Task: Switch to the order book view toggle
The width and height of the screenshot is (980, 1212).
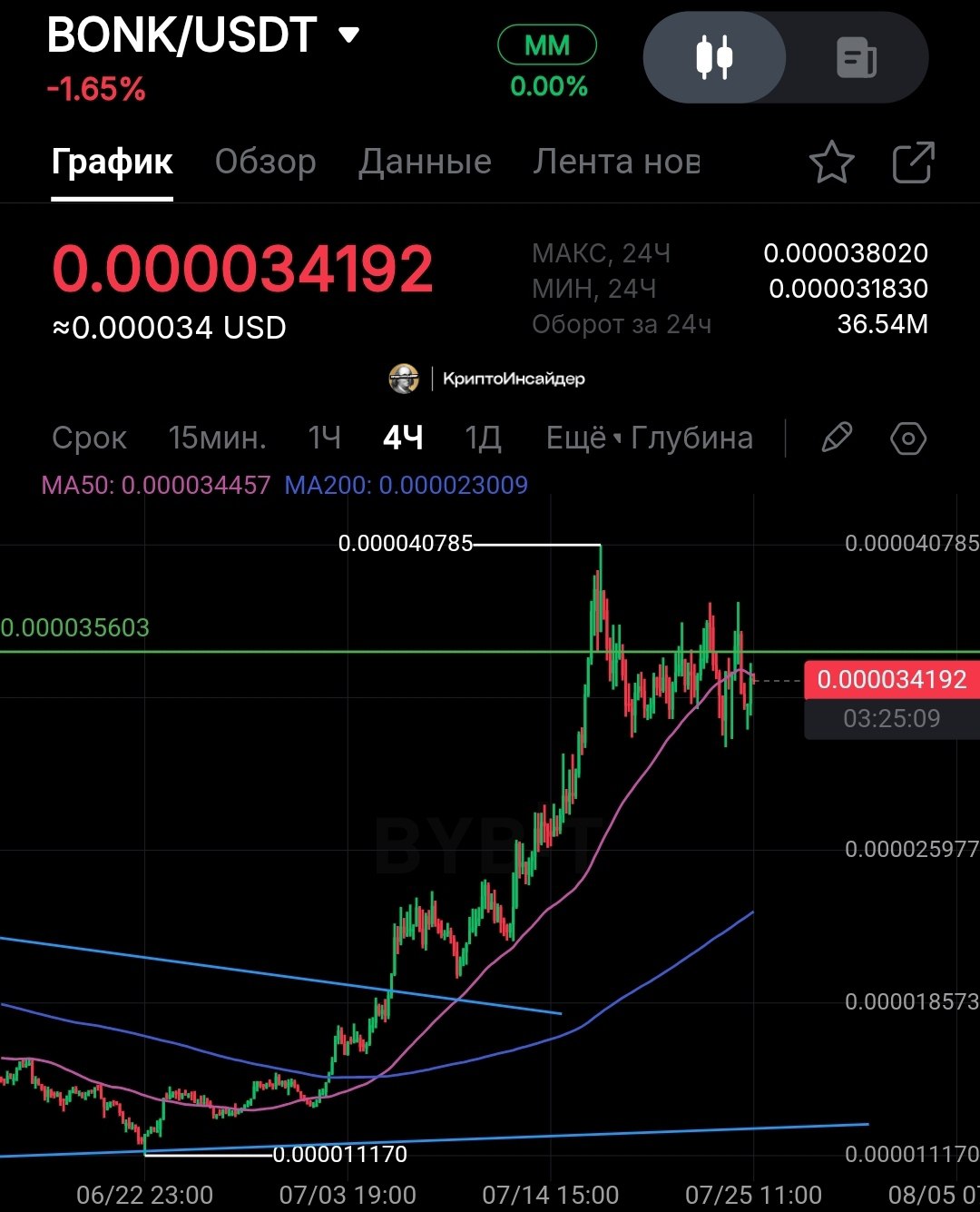Action: coord(856,57)
